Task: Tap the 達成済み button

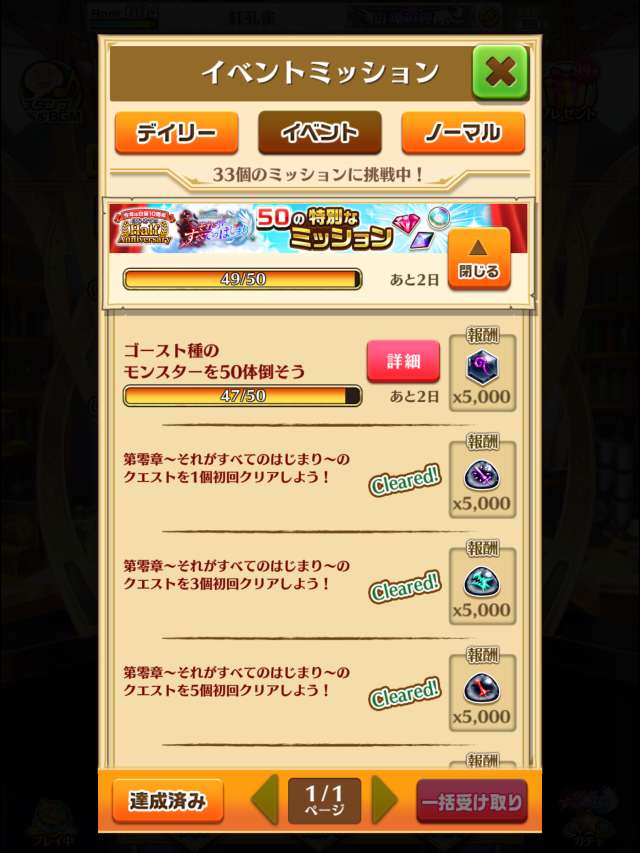Action: tap(168, 801)
